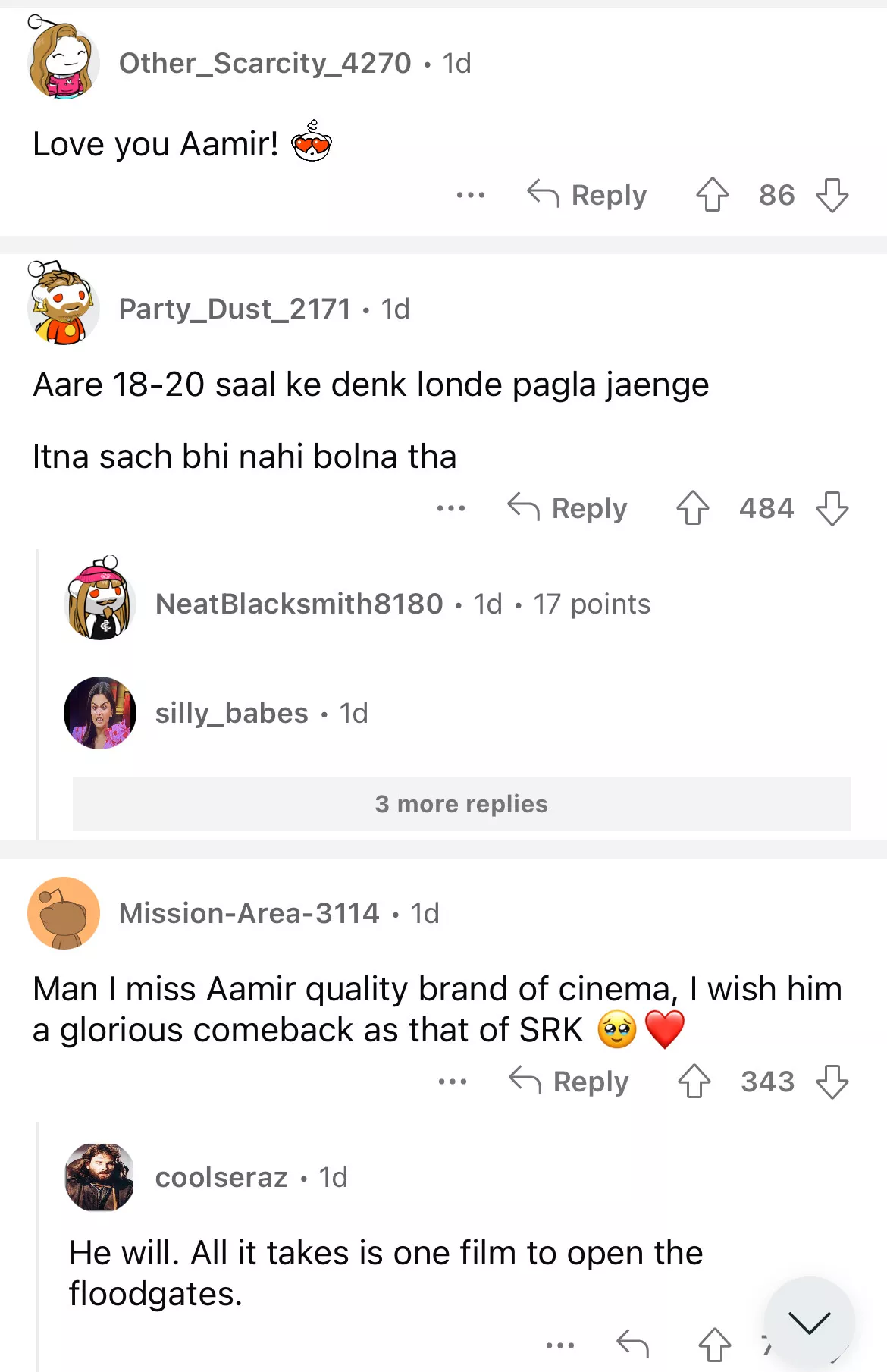Upvote coolseraz's reply
This screenshot has height=1372, width=887.
(x=714, y=1345)
